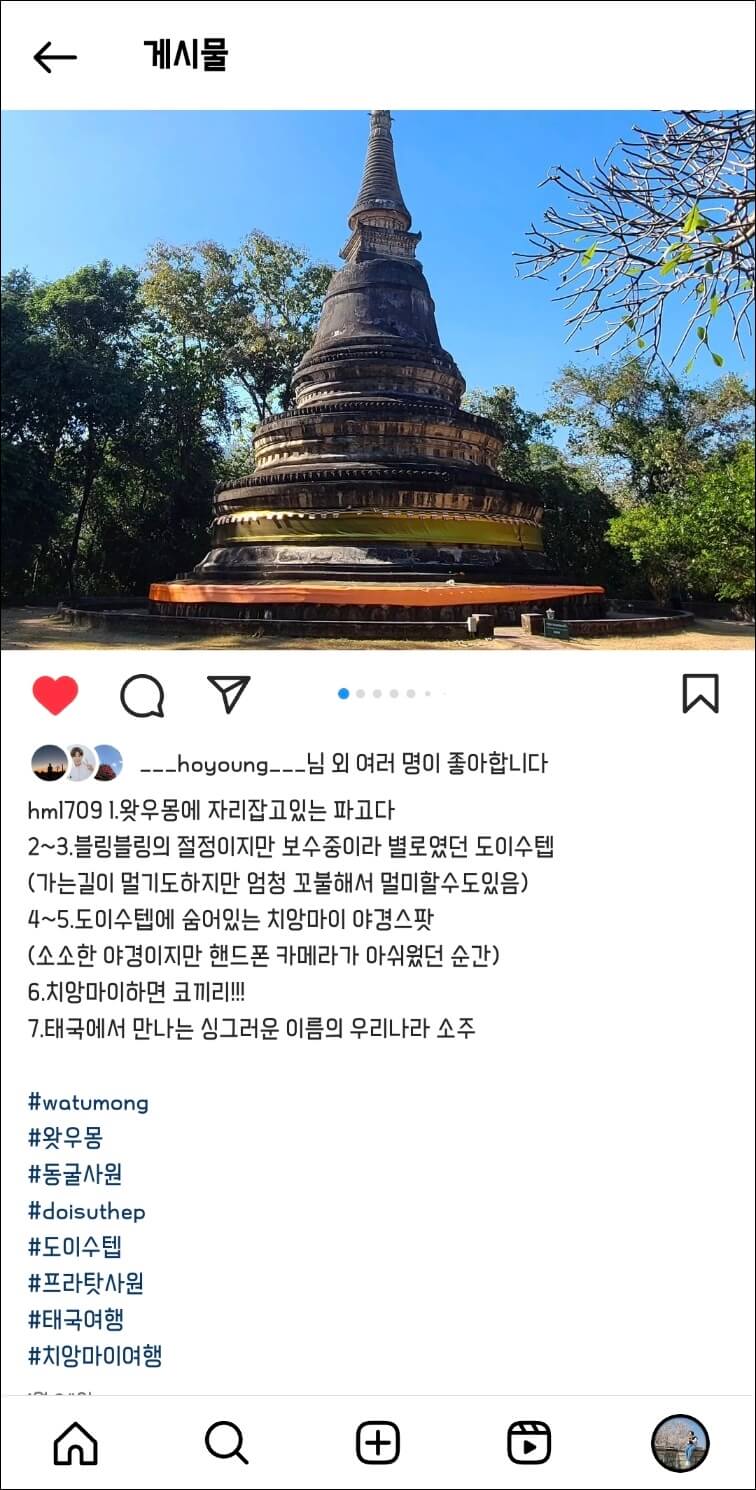Select the Home icon in bottom navigation
The height and width of the screenshot is (1490, 756).
[x=75, y=1442]
